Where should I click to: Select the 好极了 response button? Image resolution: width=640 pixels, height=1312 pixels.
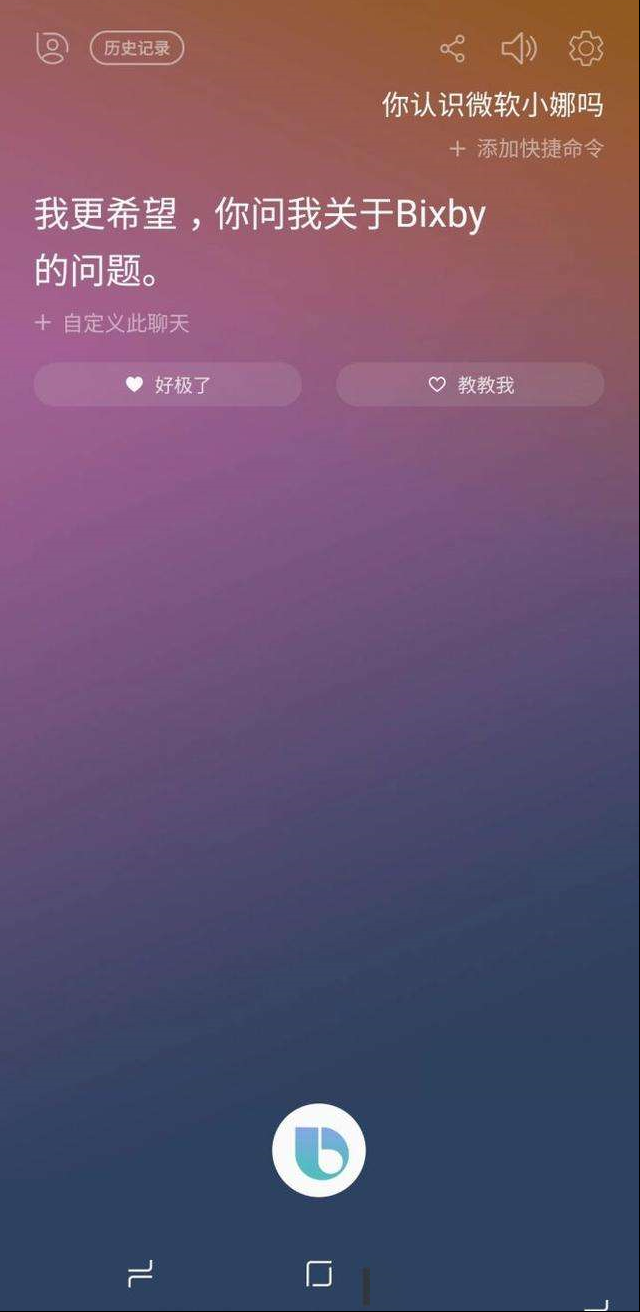(x=168, y=384)
